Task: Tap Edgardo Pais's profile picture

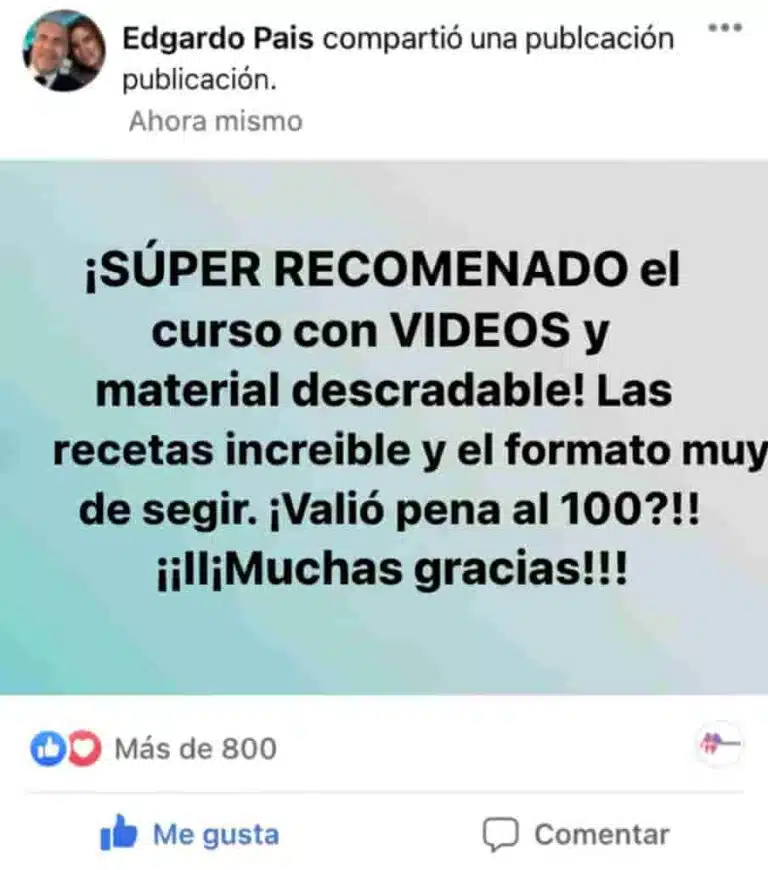Action: pyautogui.click(x=63, y=51)
